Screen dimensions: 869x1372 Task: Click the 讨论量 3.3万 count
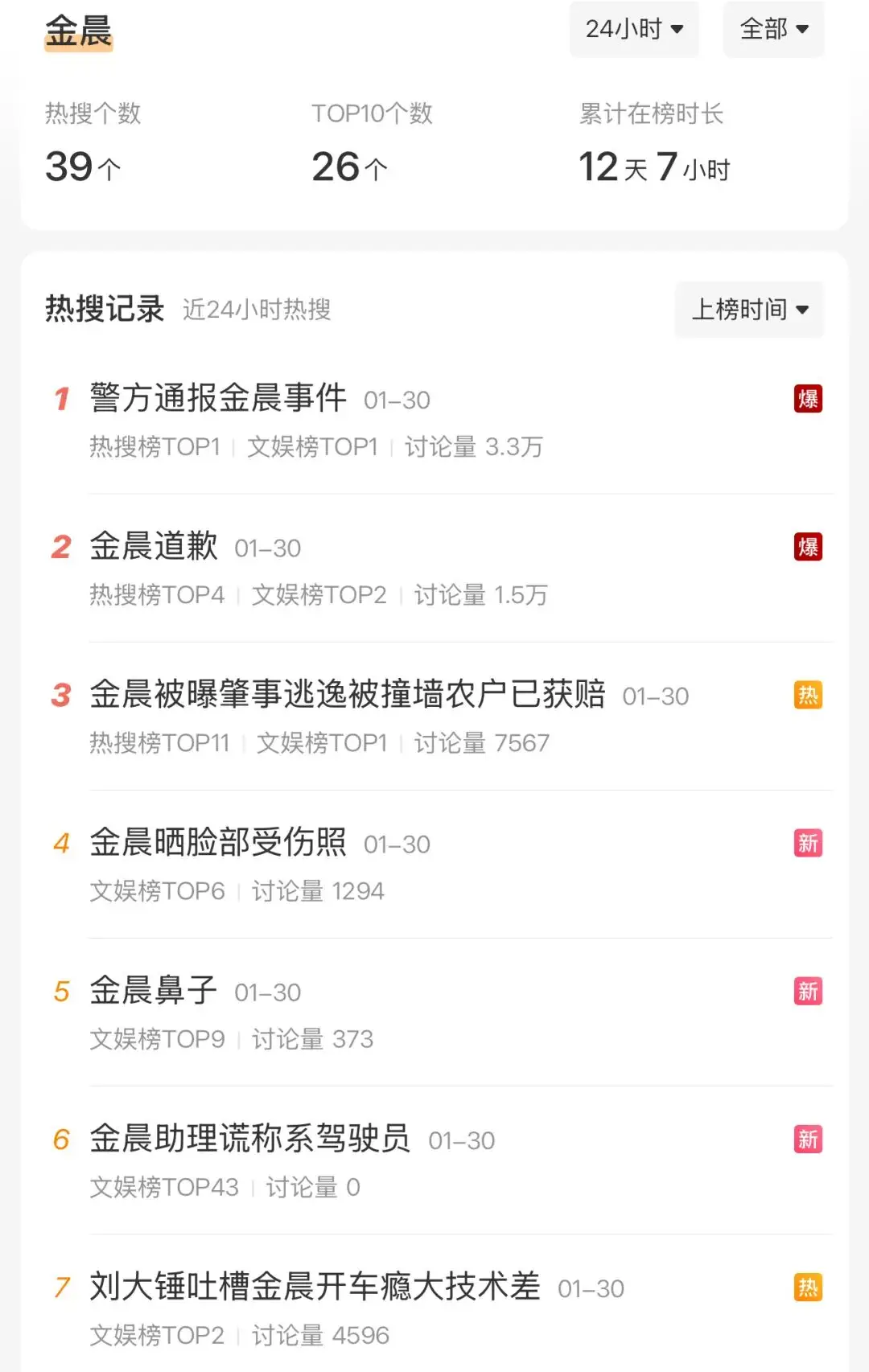pyautogui.click(x=474, y=448)
